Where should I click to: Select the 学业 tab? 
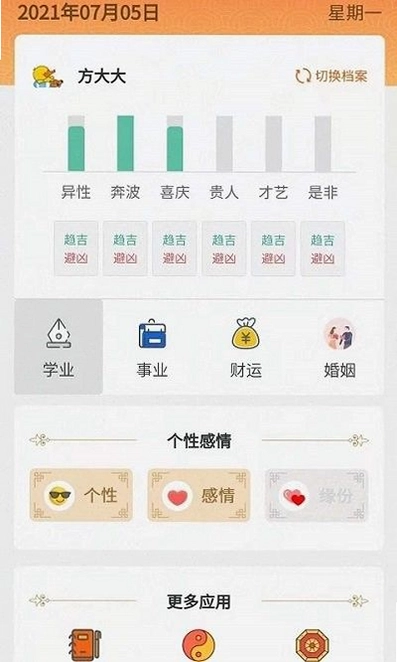pyautogui.click(x=59, y=347)
